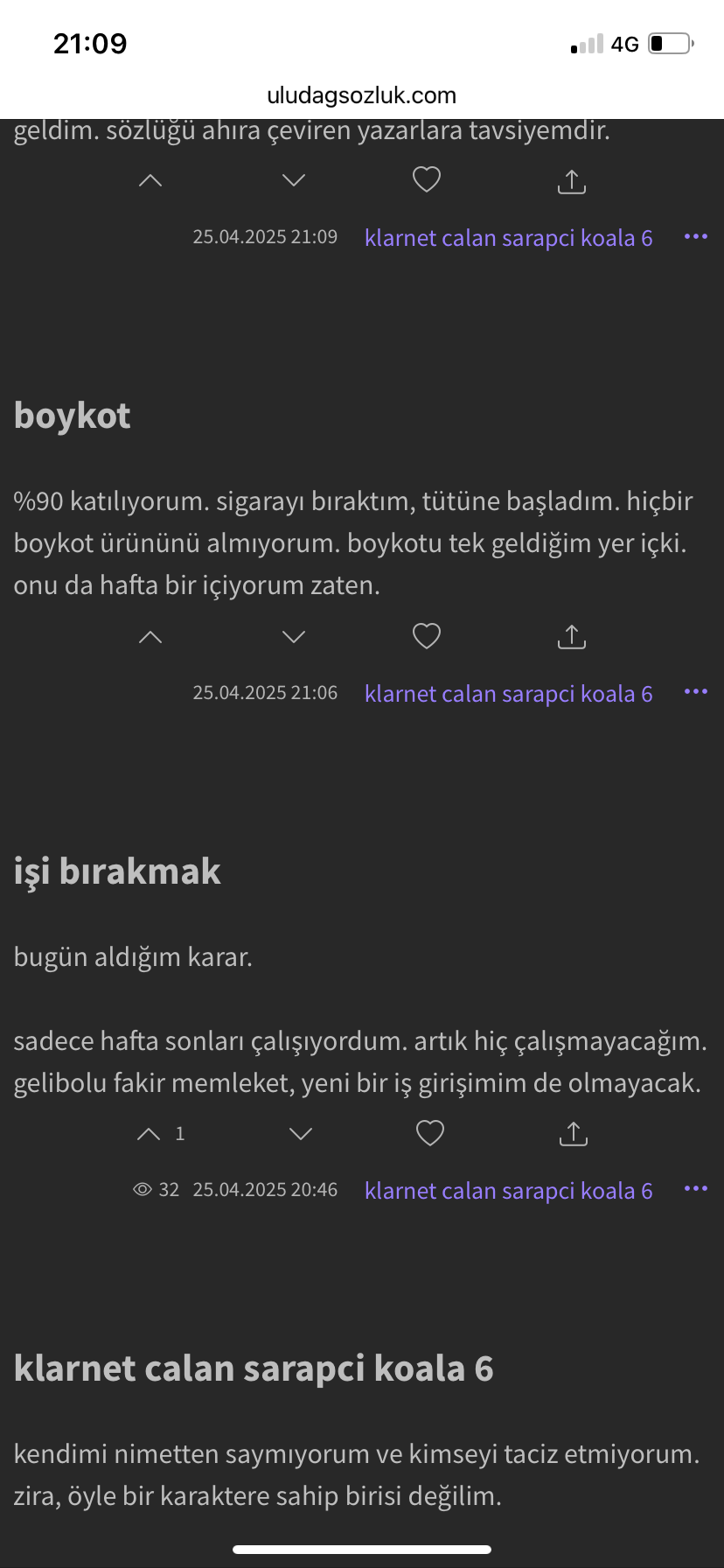Open author link under the 21:06 entry
Image resolution: width=724 pixels, height=1568 pixels.
(x=508, y=694)
